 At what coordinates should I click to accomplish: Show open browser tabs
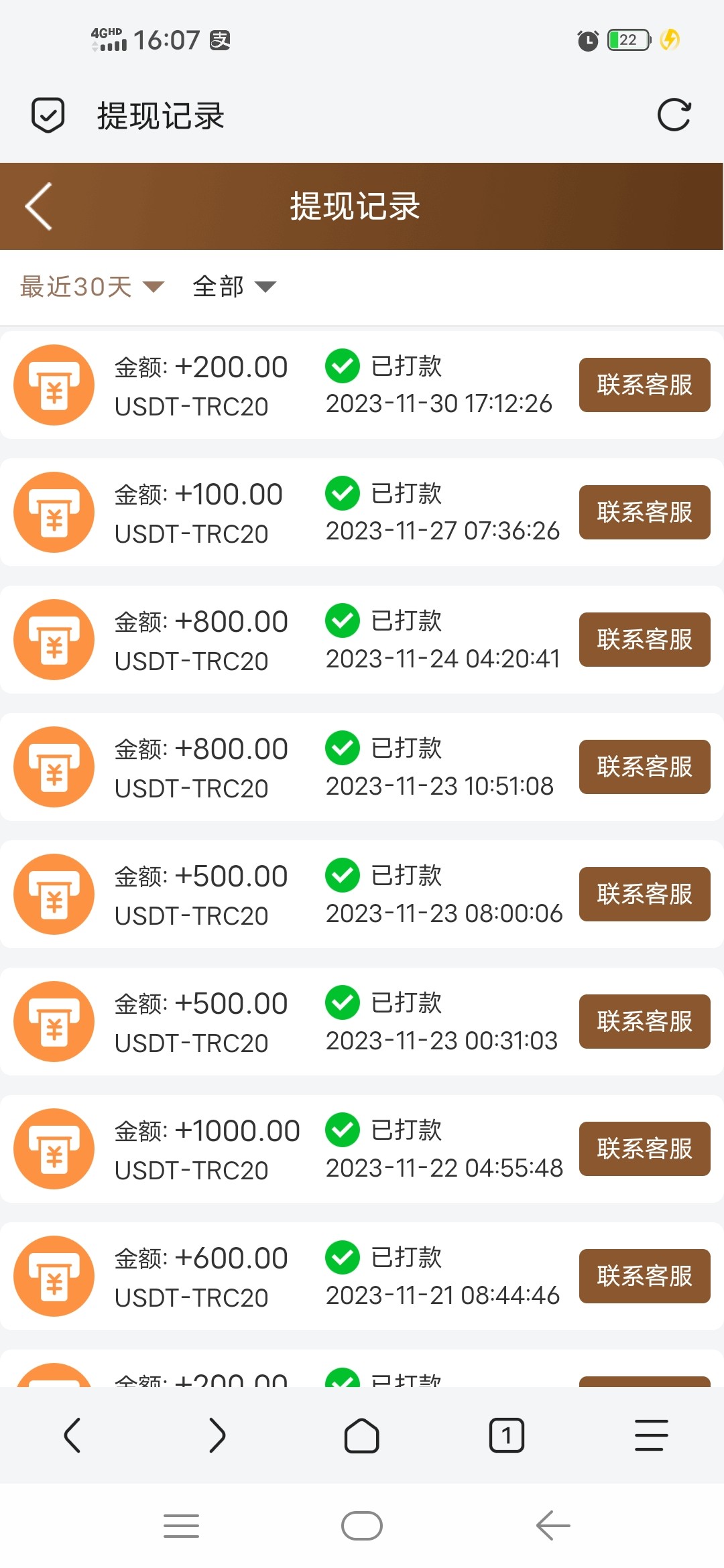[x=507, y=1435]
